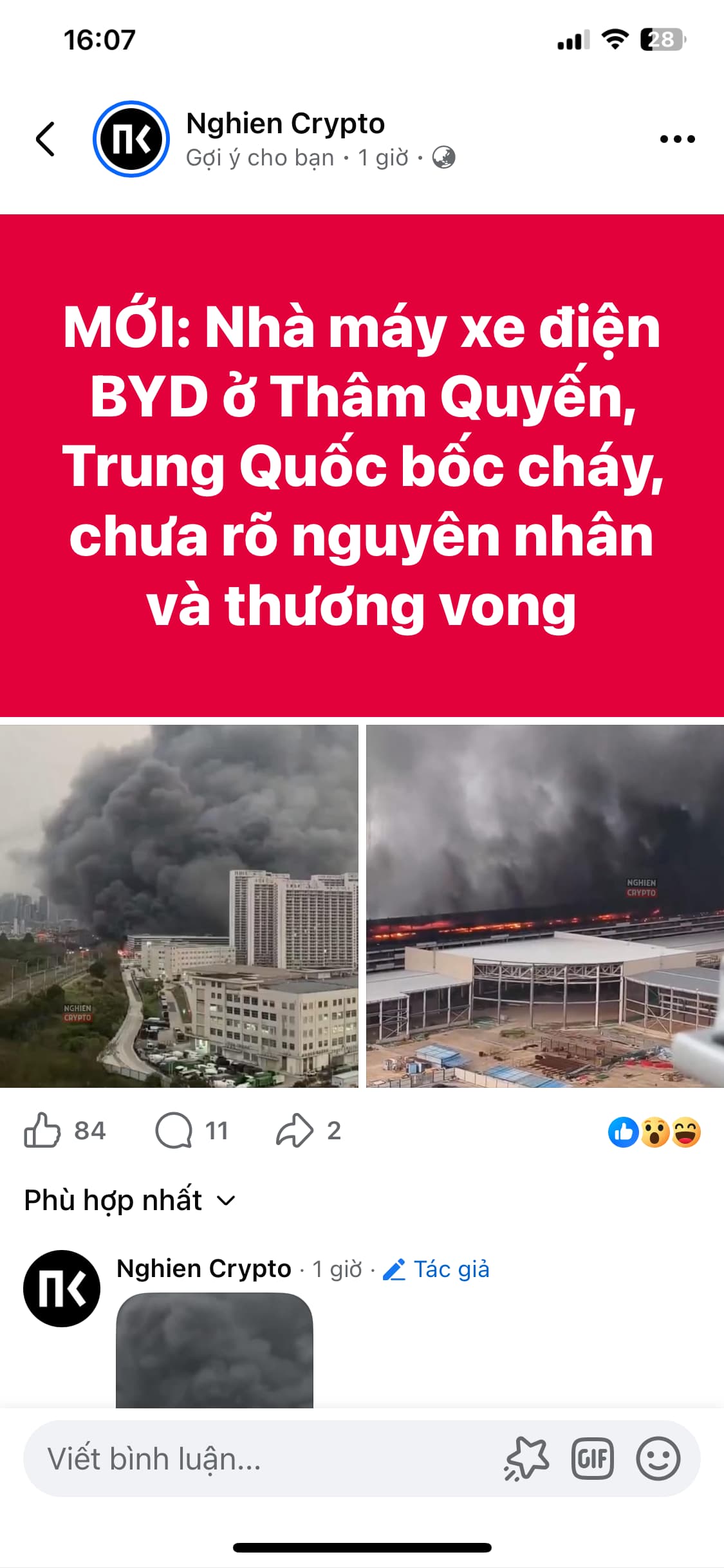Open the smoke over apartment buildings photo
The height and width of the screenshot is (1568, 724).
click(x=179, y=906)
